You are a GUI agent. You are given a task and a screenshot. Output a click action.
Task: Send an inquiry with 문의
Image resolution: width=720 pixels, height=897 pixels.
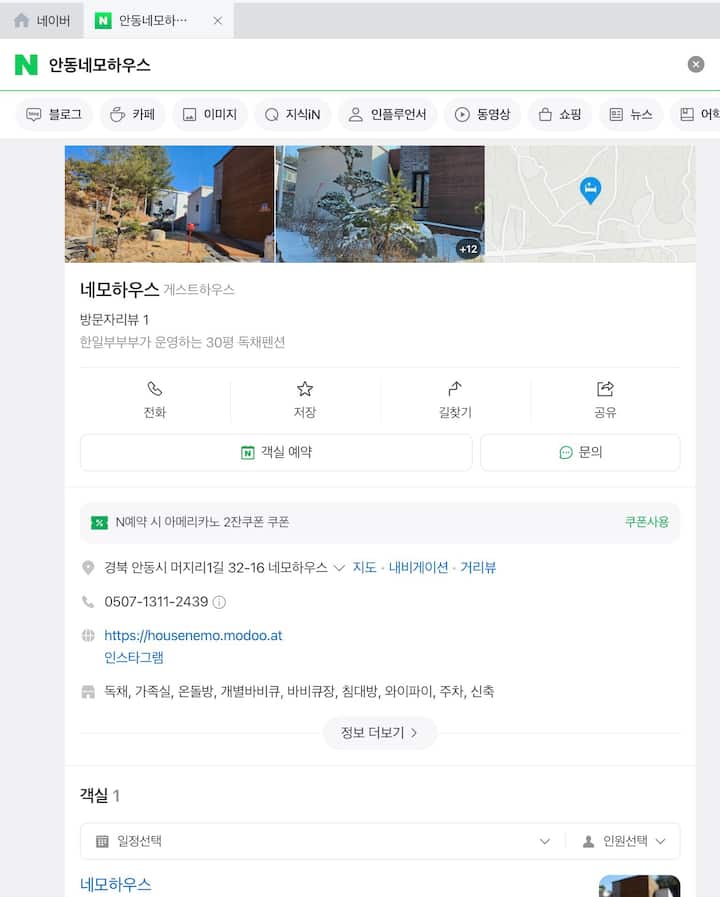[x=580, y=452]
